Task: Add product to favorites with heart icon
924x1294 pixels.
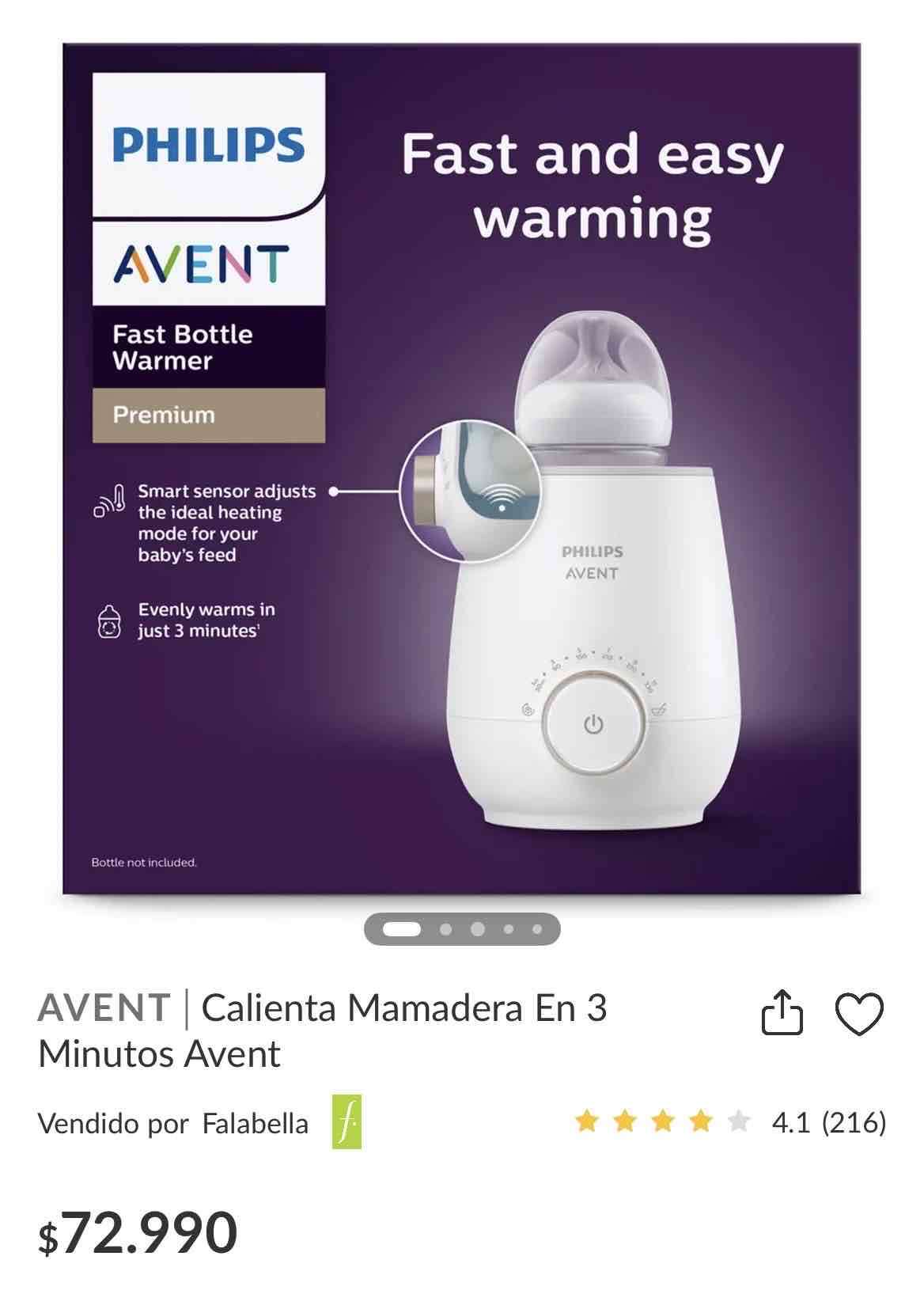Action: (859, 1013)
